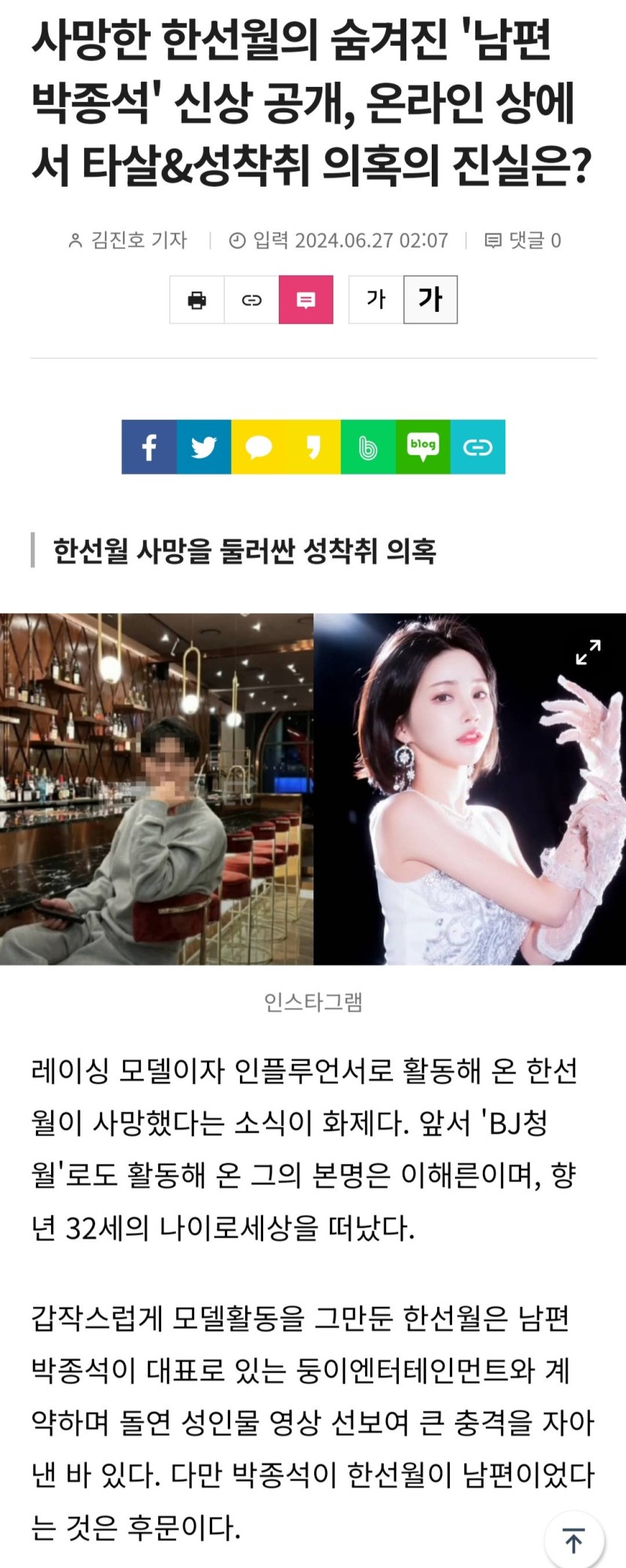Share via KakaoStory
This screenshot has width=626, height=1568.
(x=313, y=447)
